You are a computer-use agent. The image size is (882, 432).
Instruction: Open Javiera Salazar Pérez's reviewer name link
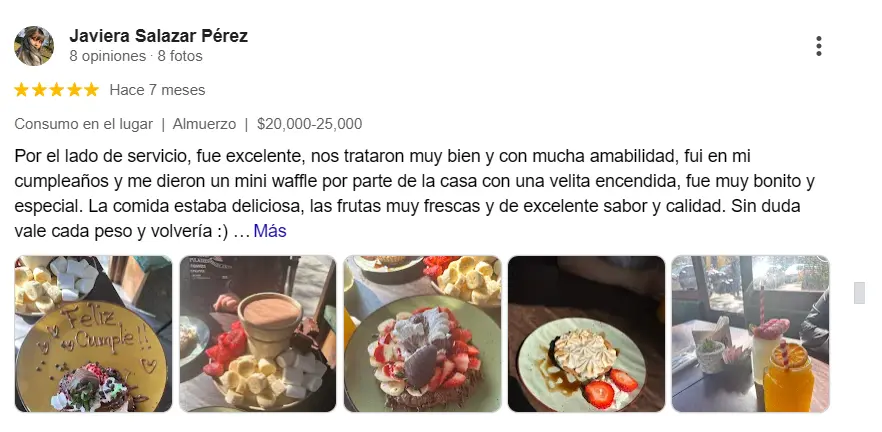point(158,36)
